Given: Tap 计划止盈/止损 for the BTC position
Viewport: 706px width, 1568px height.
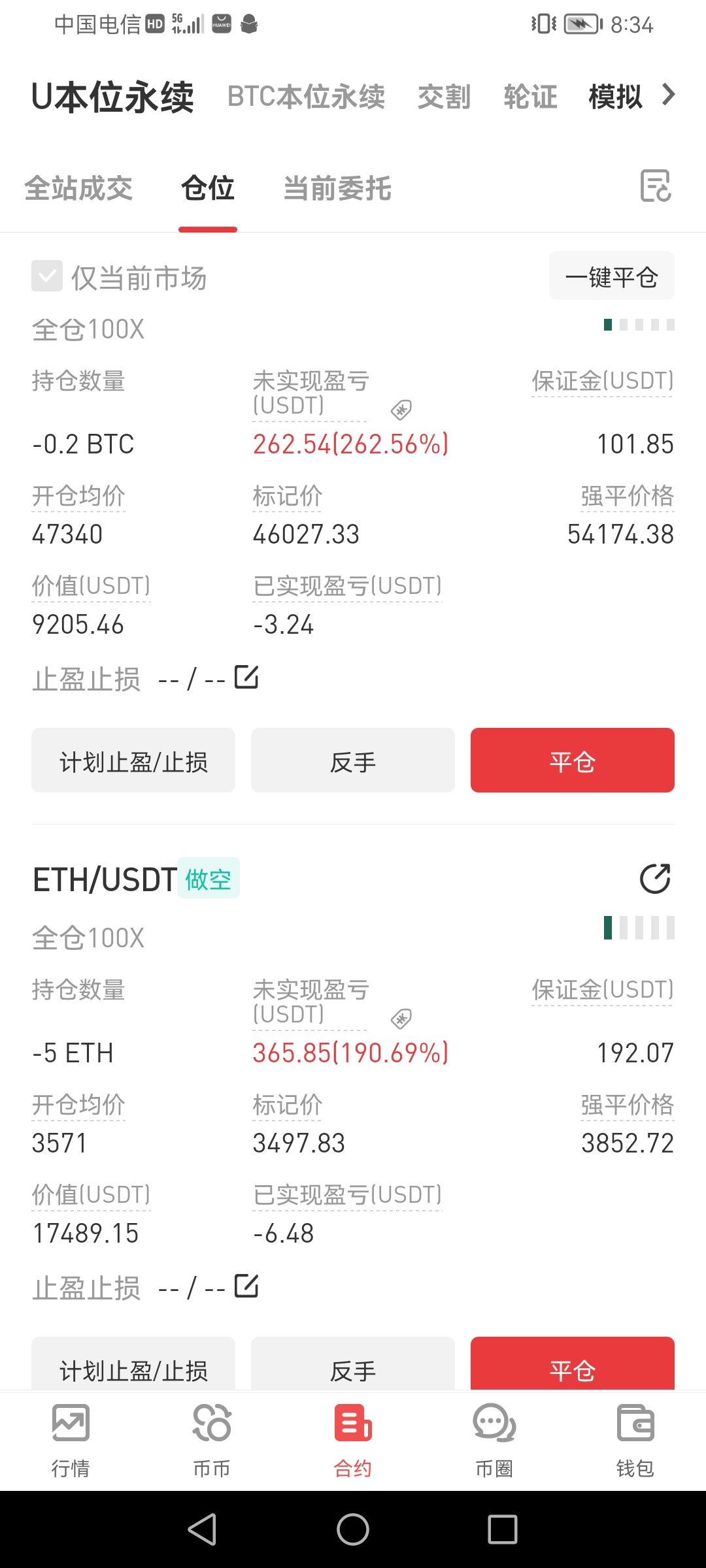Looking at the screenshot, I should (133, 760).
